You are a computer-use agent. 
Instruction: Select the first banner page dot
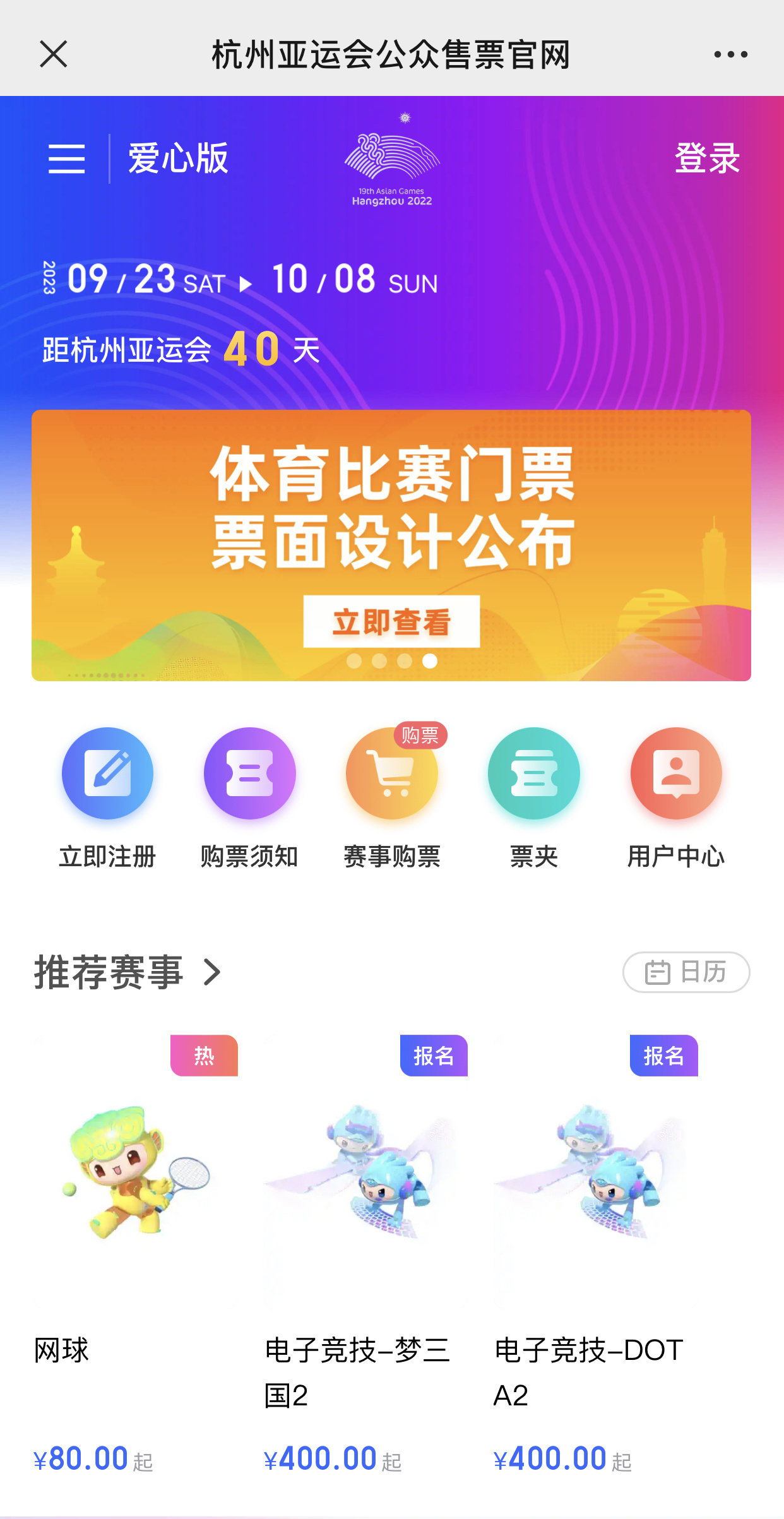point(354,661)
